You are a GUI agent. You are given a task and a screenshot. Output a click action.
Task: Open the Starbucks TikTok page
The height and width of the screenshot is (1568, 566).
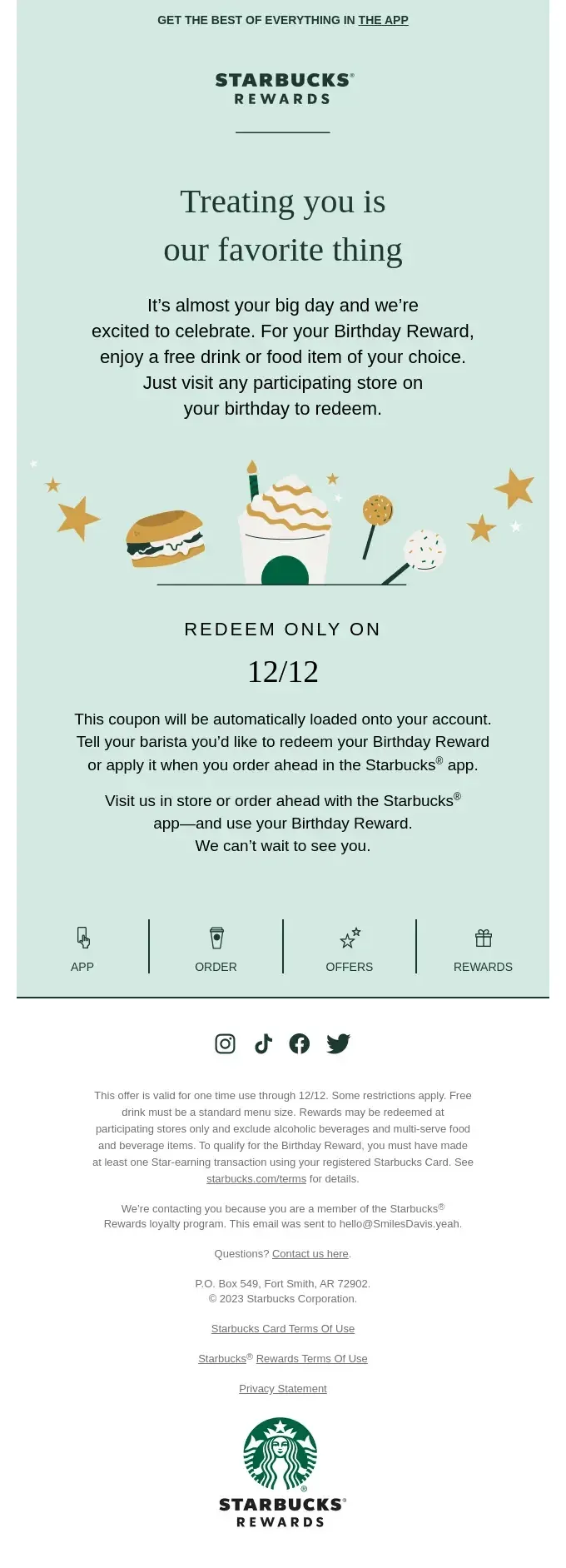pos(263,1043)
